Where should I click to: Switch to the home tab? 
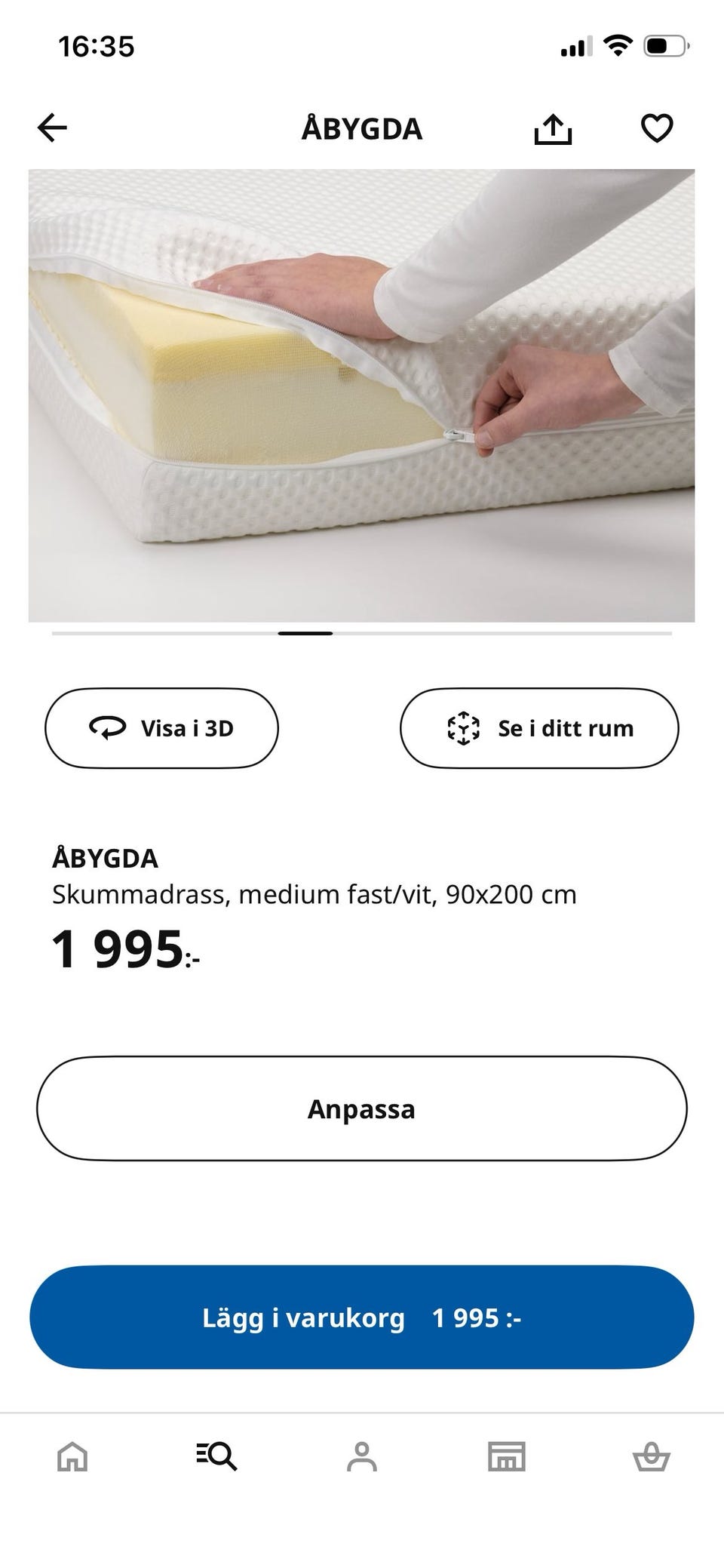72,1456
